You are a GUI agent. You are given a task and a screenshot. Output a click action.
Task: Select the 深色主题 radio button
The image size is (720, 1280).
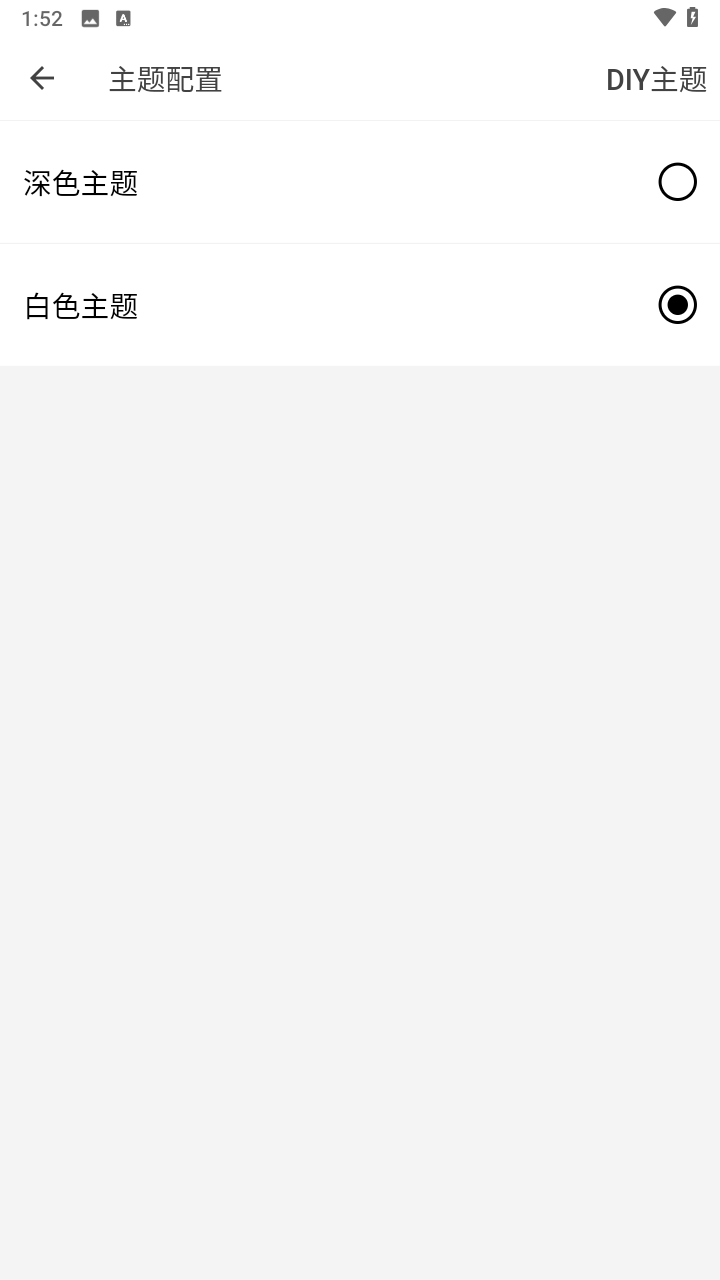click(x=677, y=182)
